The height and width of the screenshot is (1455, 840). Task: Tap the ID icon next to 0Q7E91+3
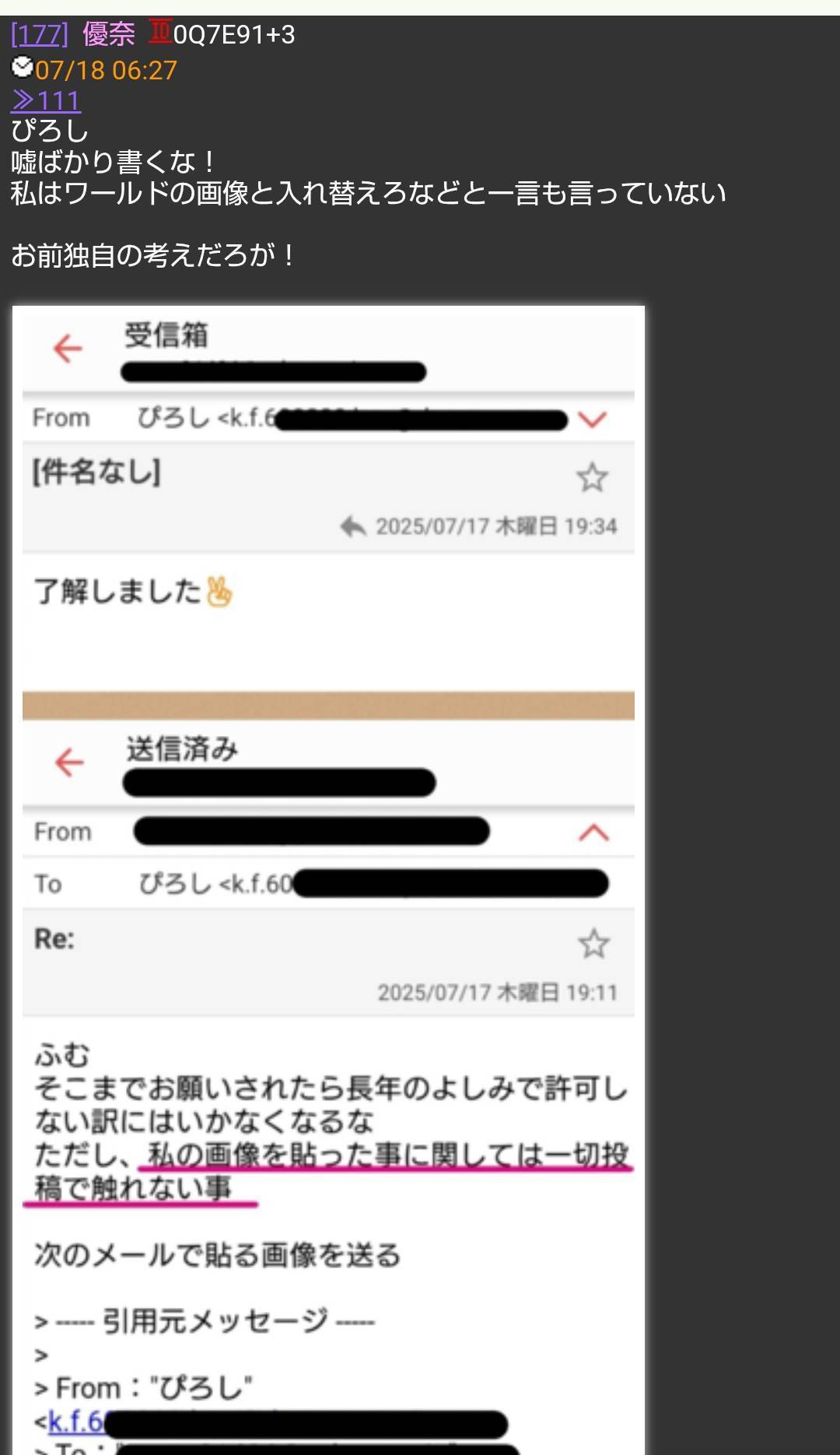click(160, 33)
